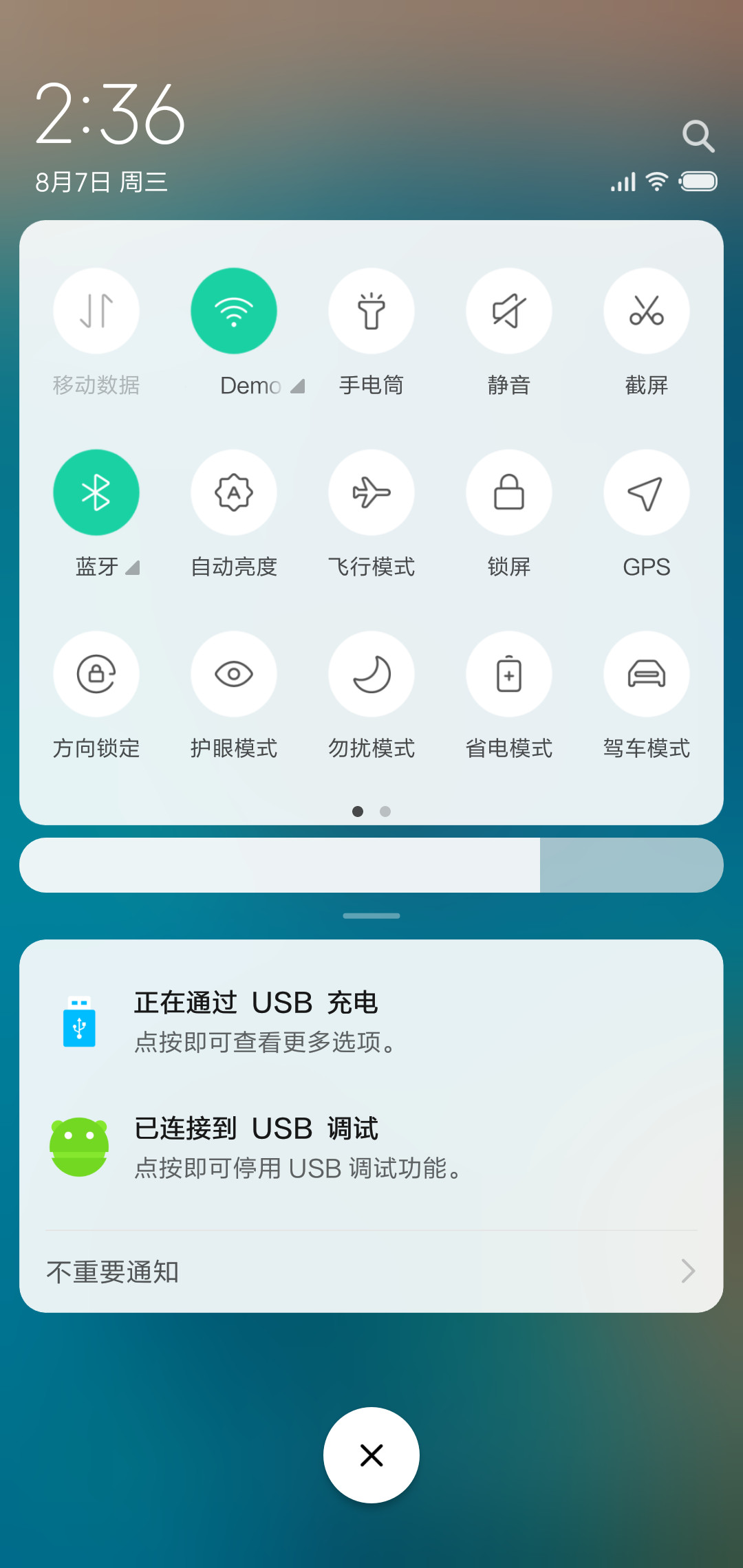Tap the brightness slider bar
The width and height of the screenshot is (743, 1568).
point(371,865)
